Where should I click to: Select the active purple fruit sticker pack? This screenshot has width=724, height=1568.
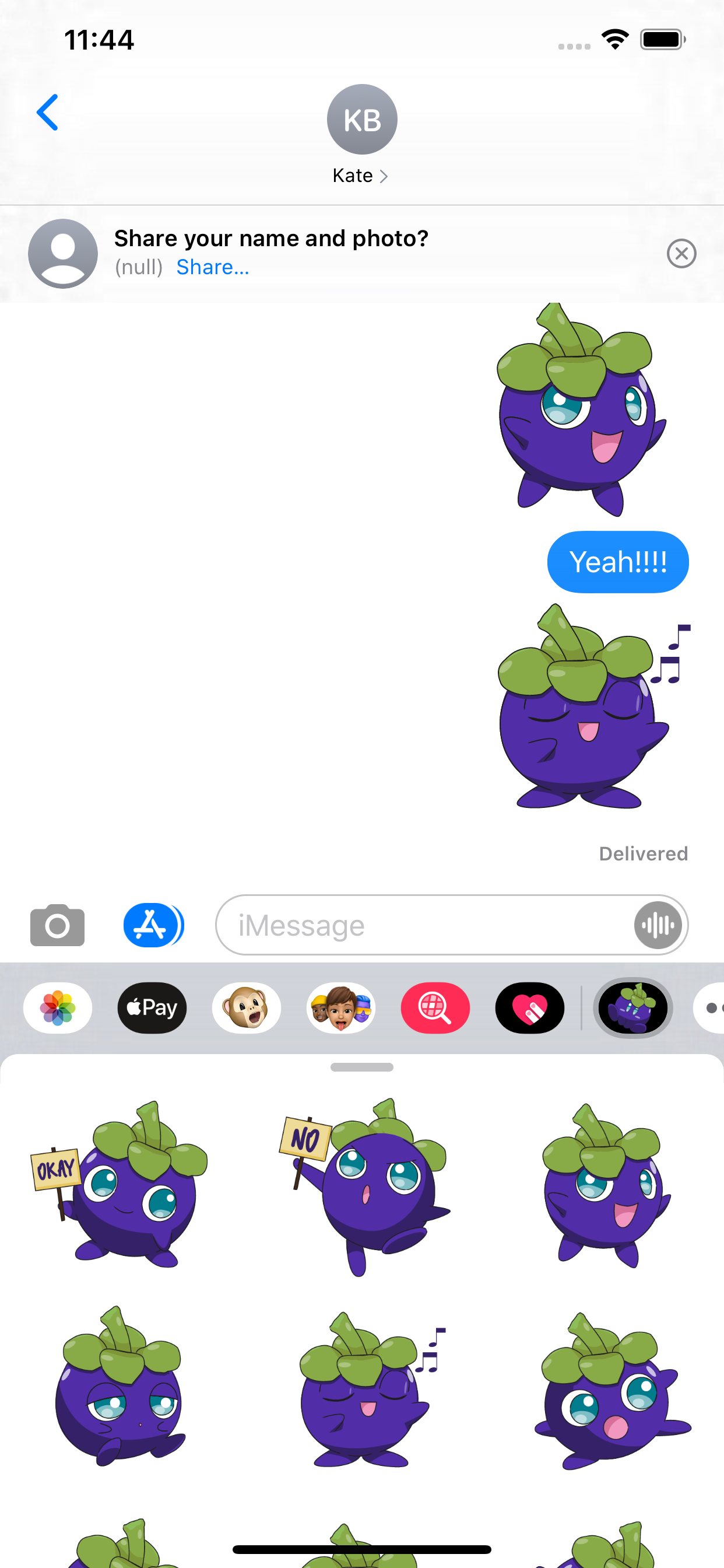(x=633, y=1008)
